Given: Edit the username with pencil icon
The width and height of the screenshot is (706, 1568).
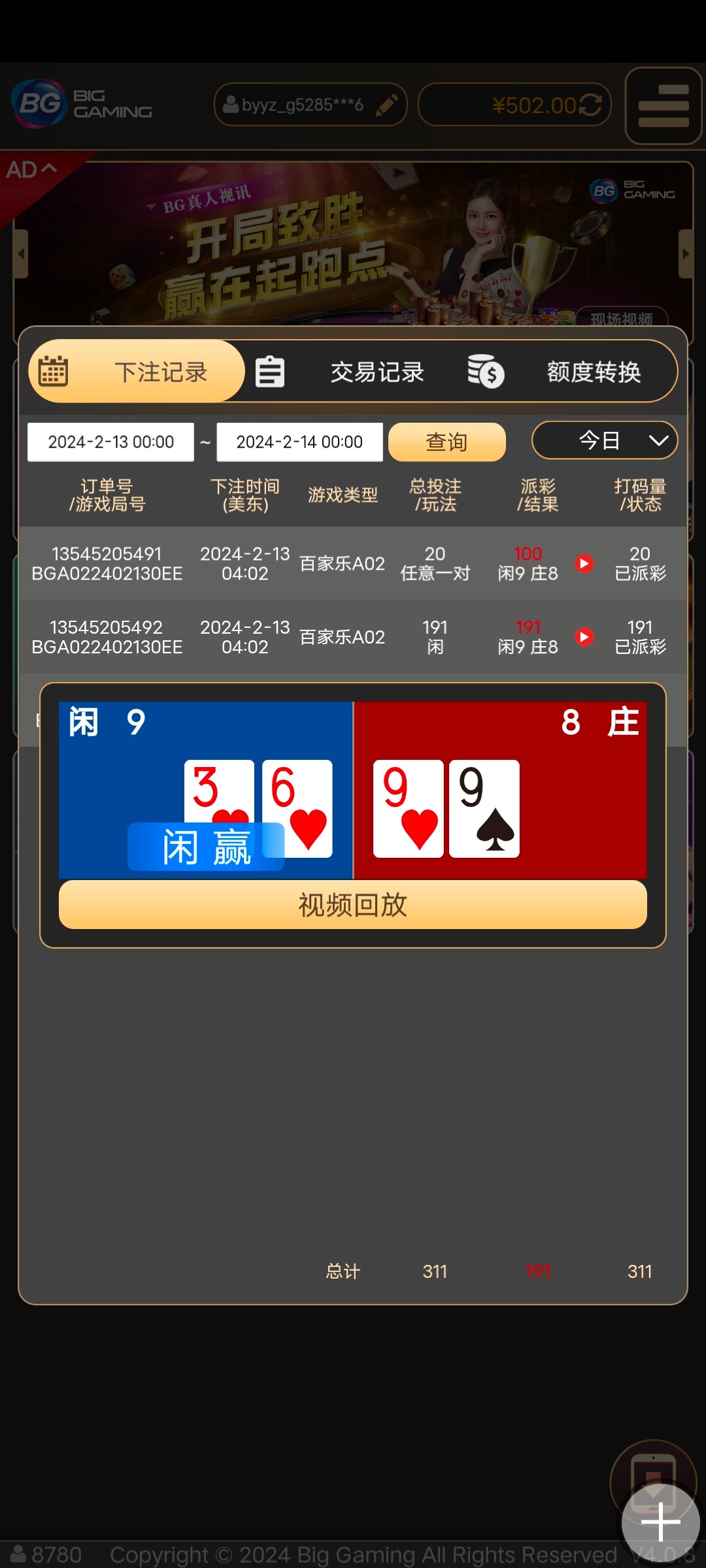Looking at the screenshot, I should point(387,105).
